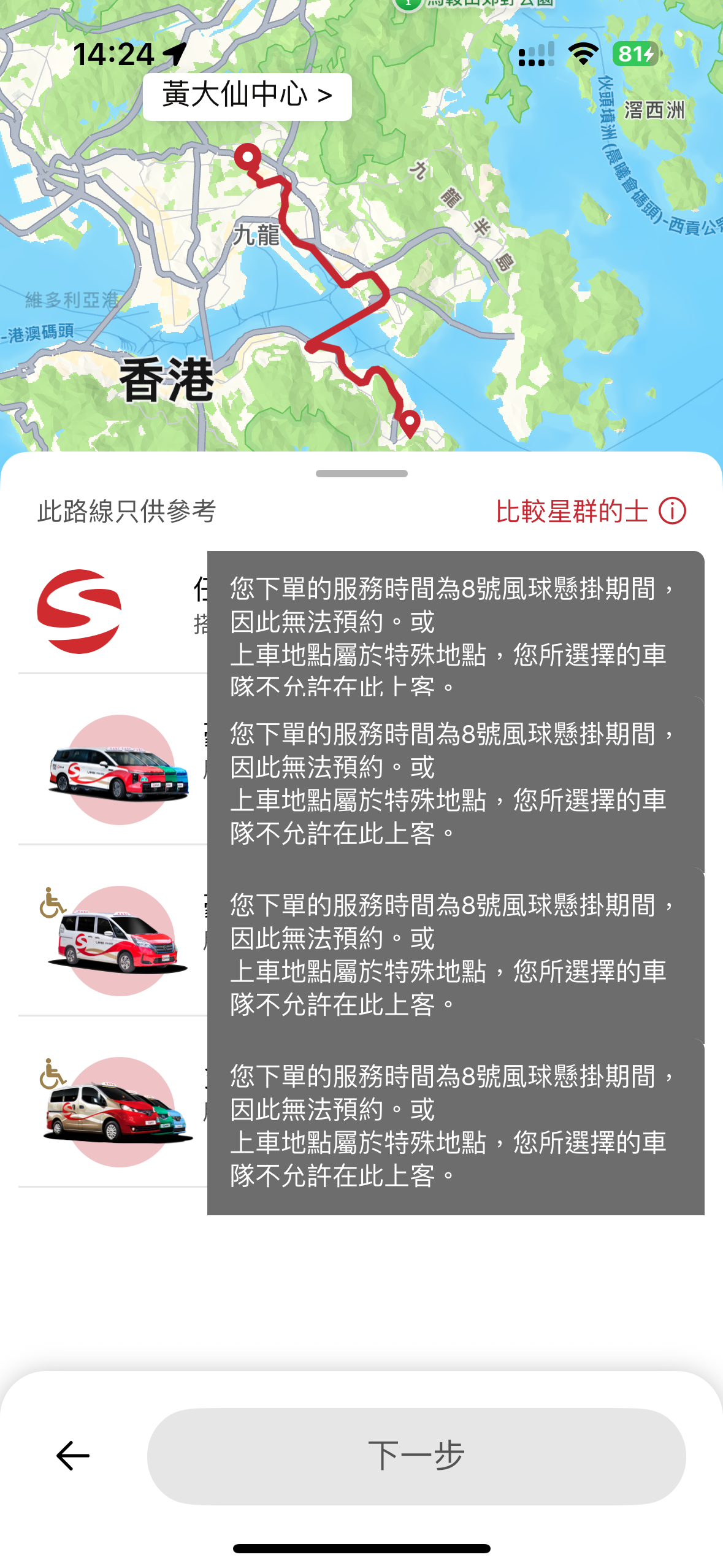Image resolution: width=723 pixels, height=1568 pixels.
Task: Select the taxi option with the red S logo
Action: pyautogui.click(x=361, y=612)
